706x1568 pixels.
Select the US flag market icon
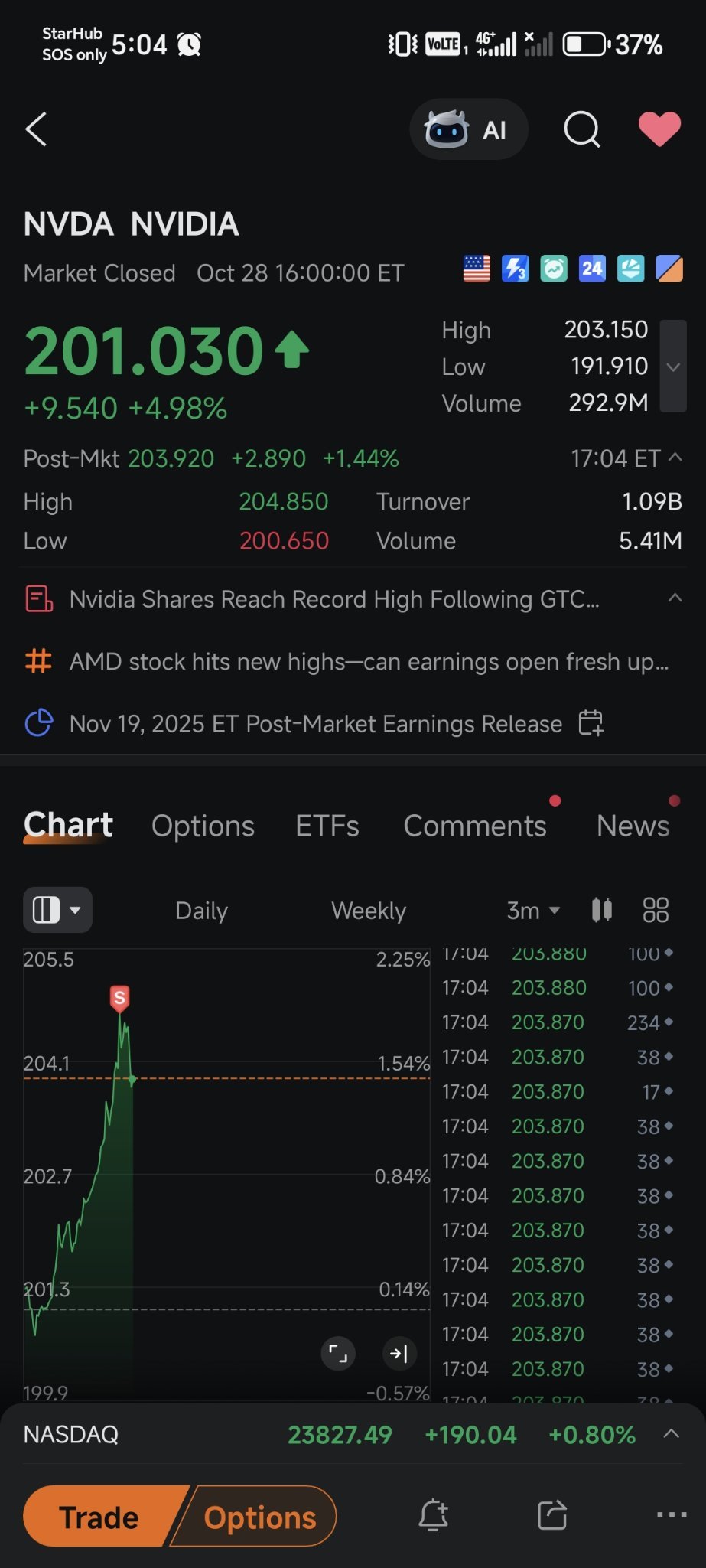(476, 269)
